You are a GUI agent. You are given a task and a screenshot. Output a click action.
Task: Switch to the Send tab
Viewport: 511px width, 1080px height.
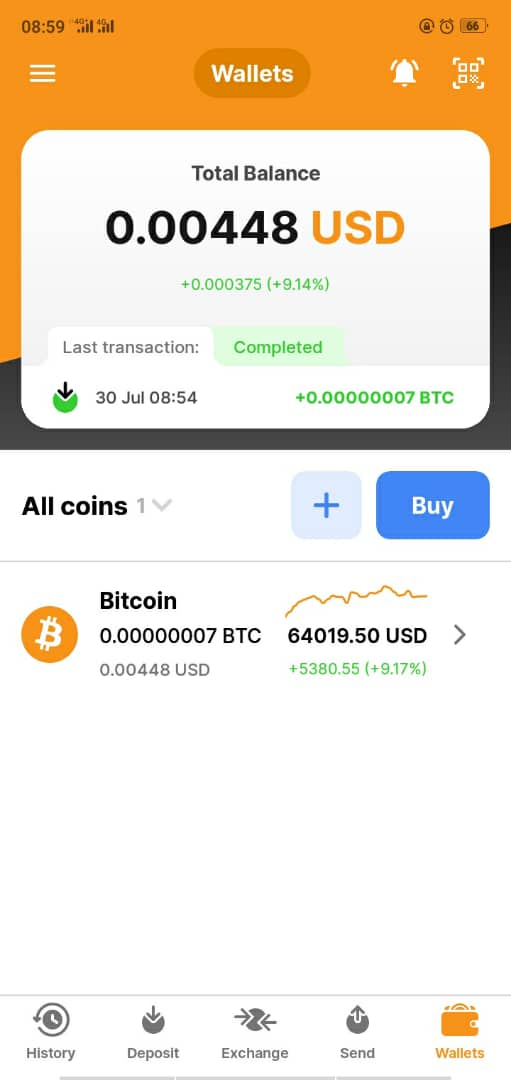coord(357,1032)
